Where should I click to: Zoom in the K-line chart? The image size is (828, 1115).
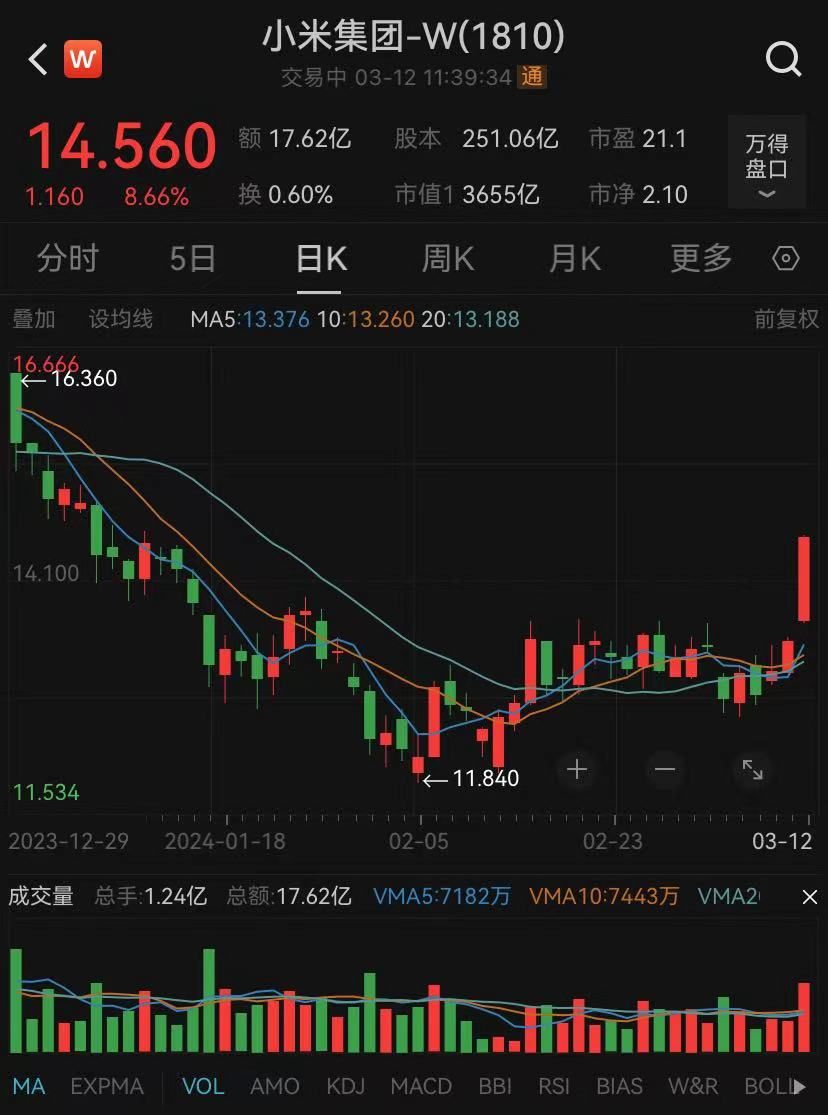[x=577, y=769]
